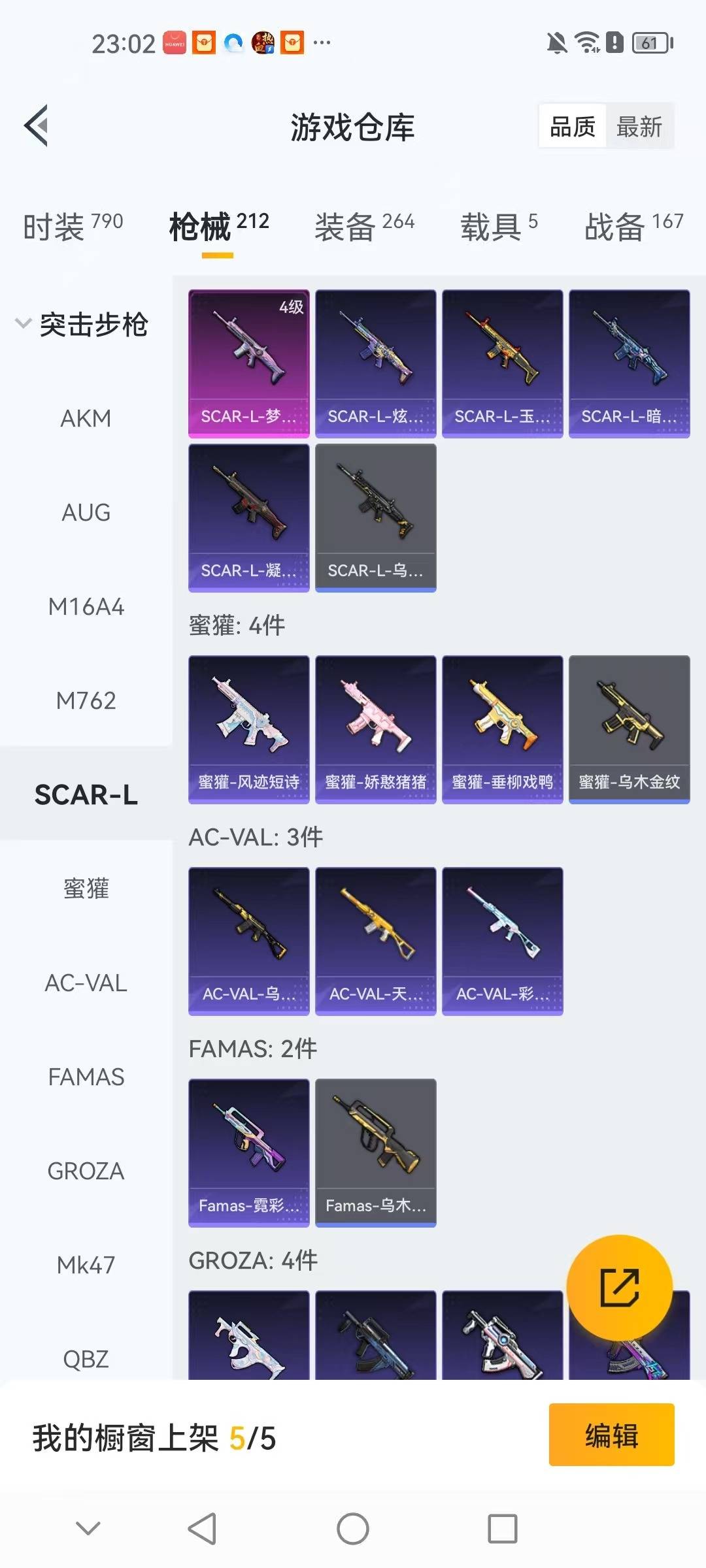Open the level 4 SCAR-L-梦 skin
This screenshot has height=1568, width=706.
coord(248,363)
